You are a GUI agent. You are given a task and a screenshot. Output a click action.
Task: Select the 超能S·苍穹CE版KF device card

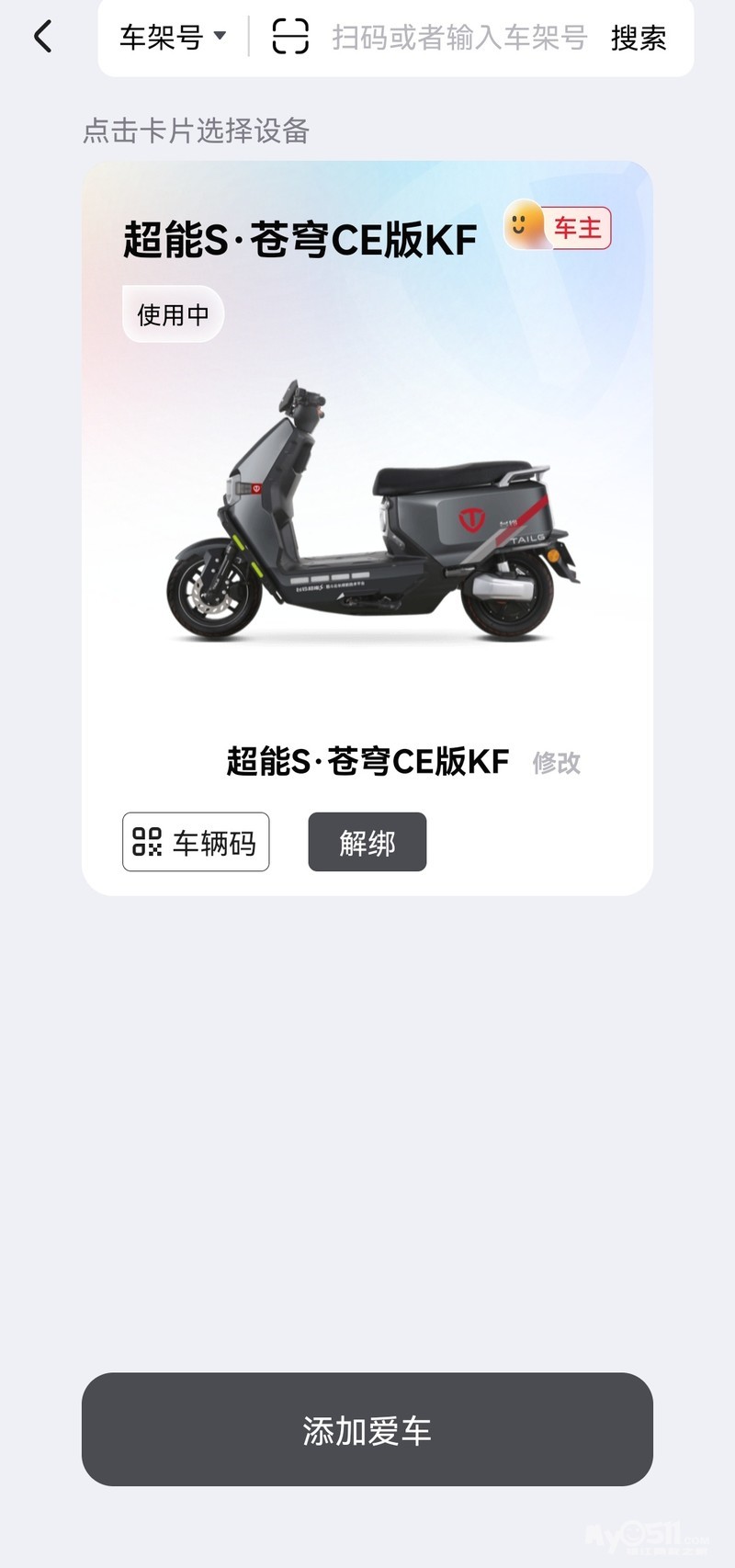pos(367,515)
